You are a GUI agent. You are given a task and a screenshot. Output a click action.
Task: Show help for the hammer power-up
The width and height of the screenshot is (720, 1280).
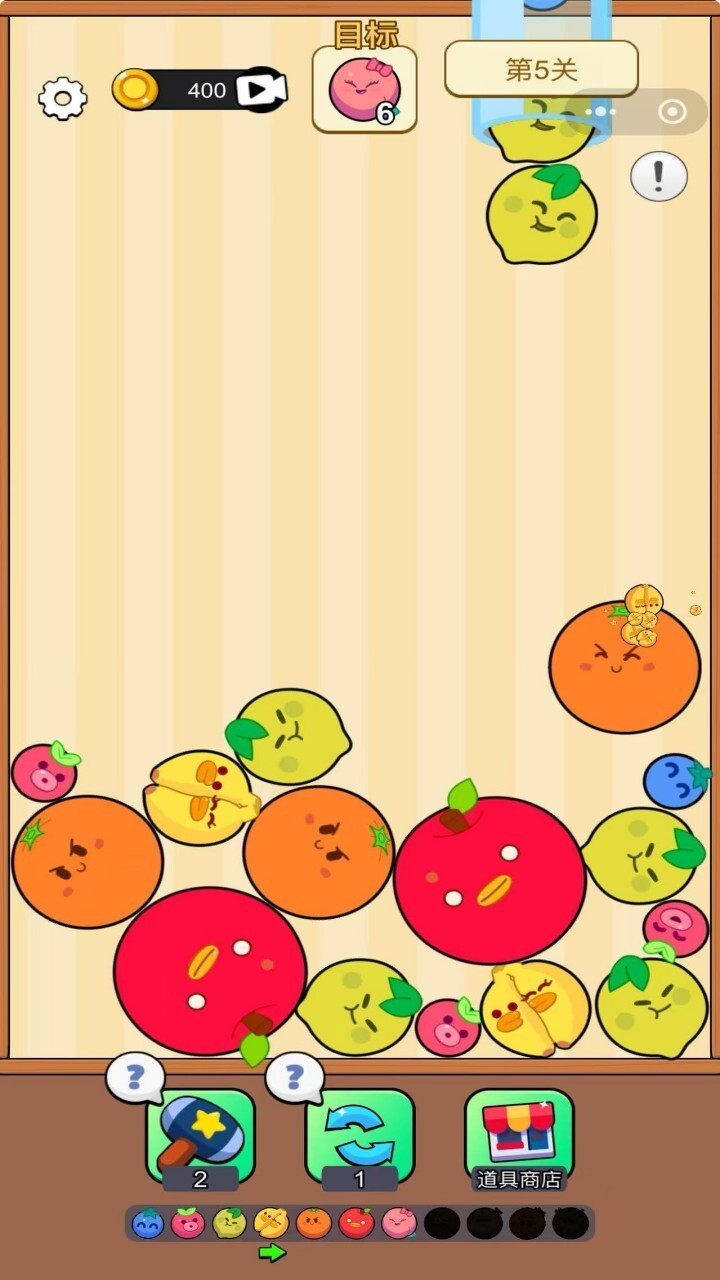135,1077
